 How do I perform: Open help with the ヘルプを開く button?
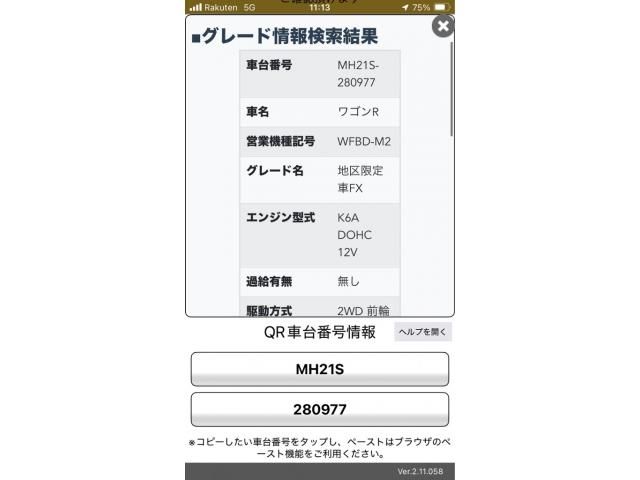coord(423,332)
